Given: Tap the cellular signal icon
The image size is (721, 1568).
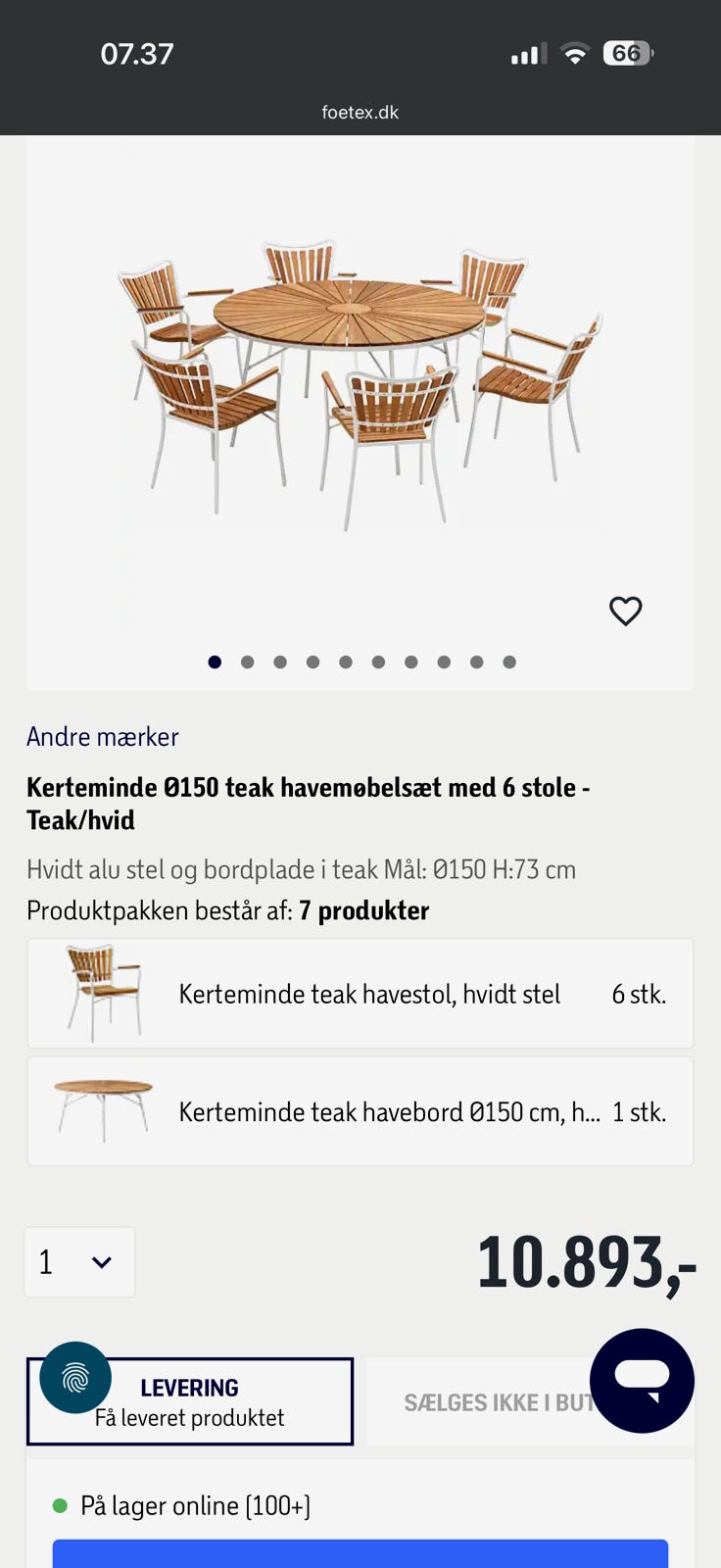Looking at the screenshot, I should 528,54.
